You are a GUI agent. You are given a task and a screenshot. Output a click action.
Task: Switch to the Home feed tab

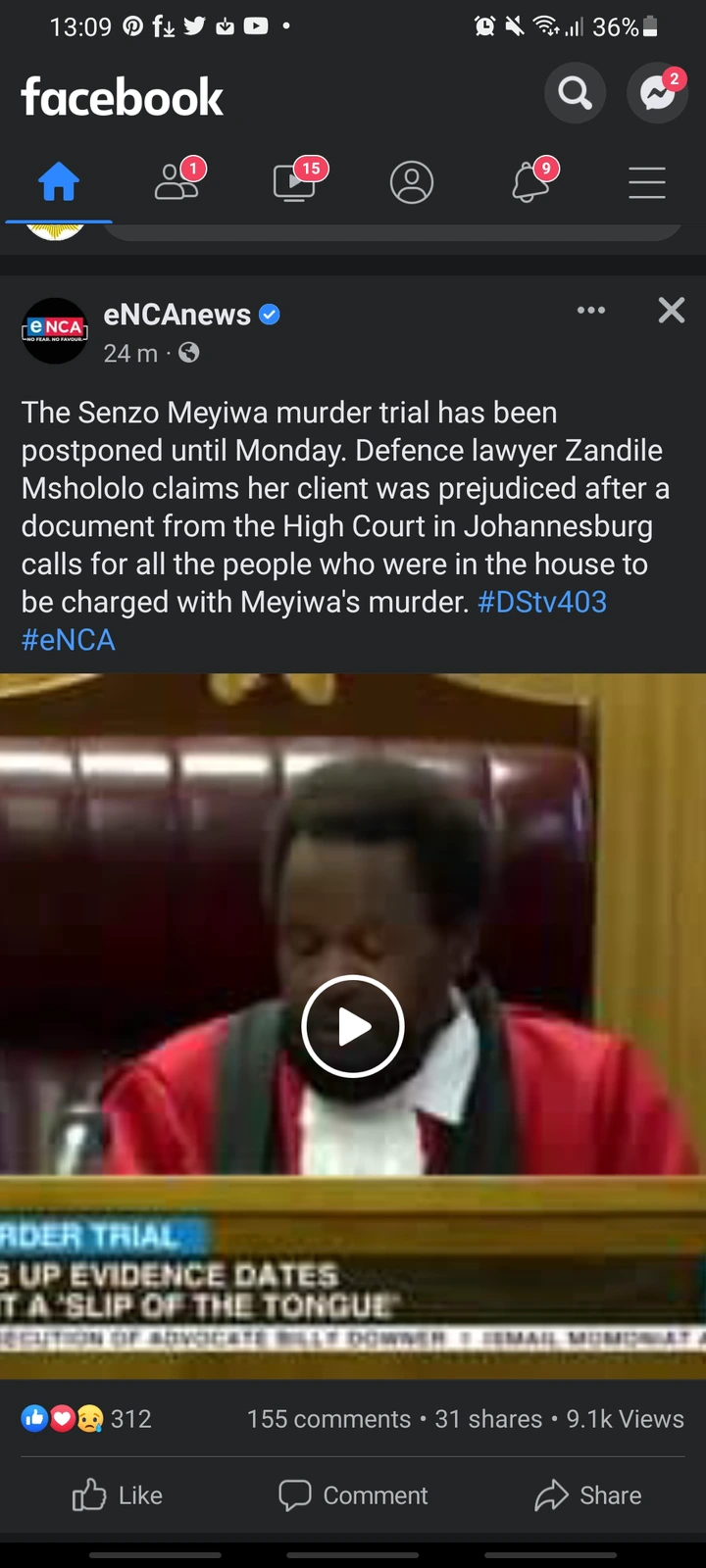click(59, 182)
